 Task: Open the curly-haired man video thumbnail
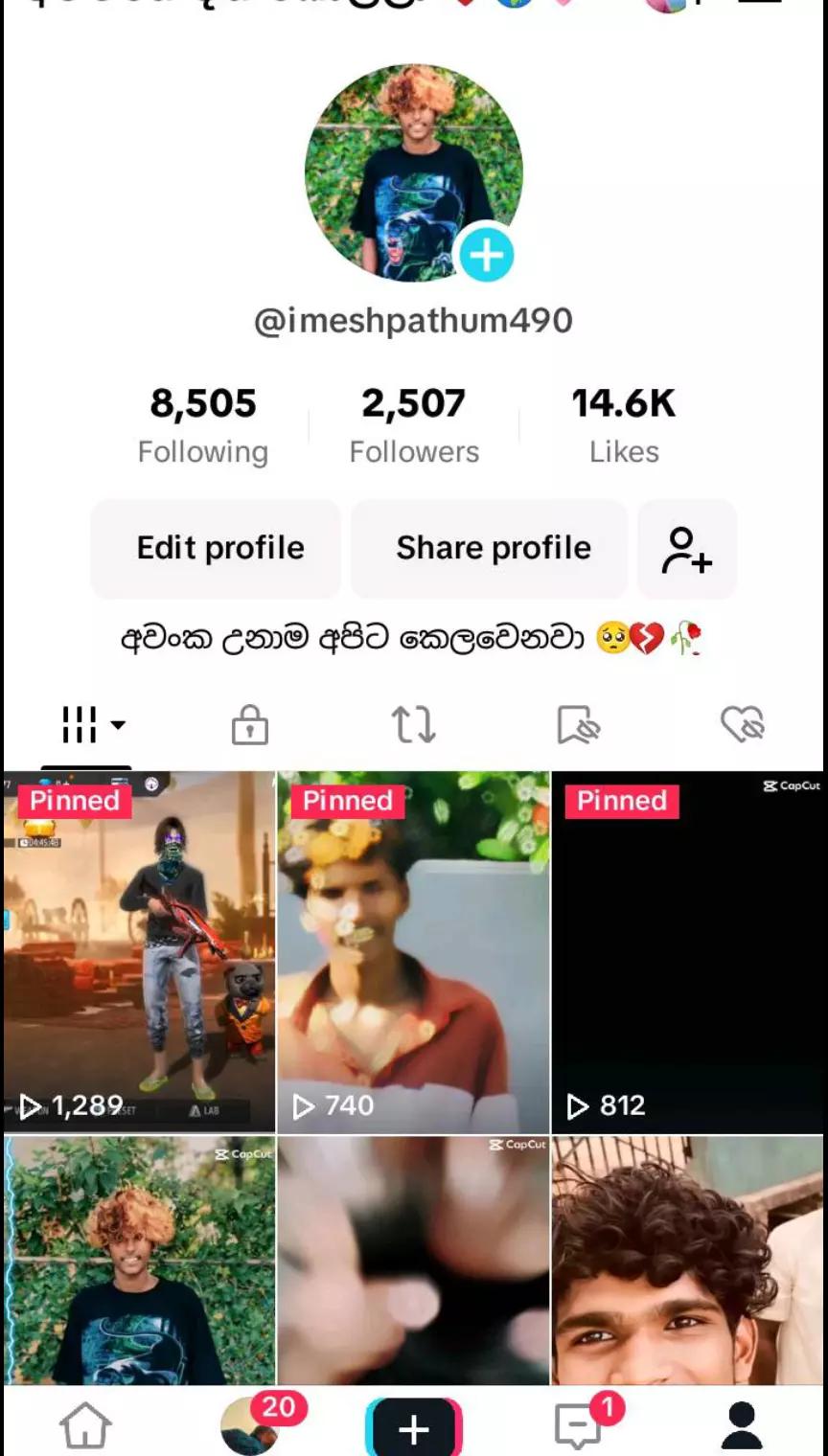pos(688,1261)
